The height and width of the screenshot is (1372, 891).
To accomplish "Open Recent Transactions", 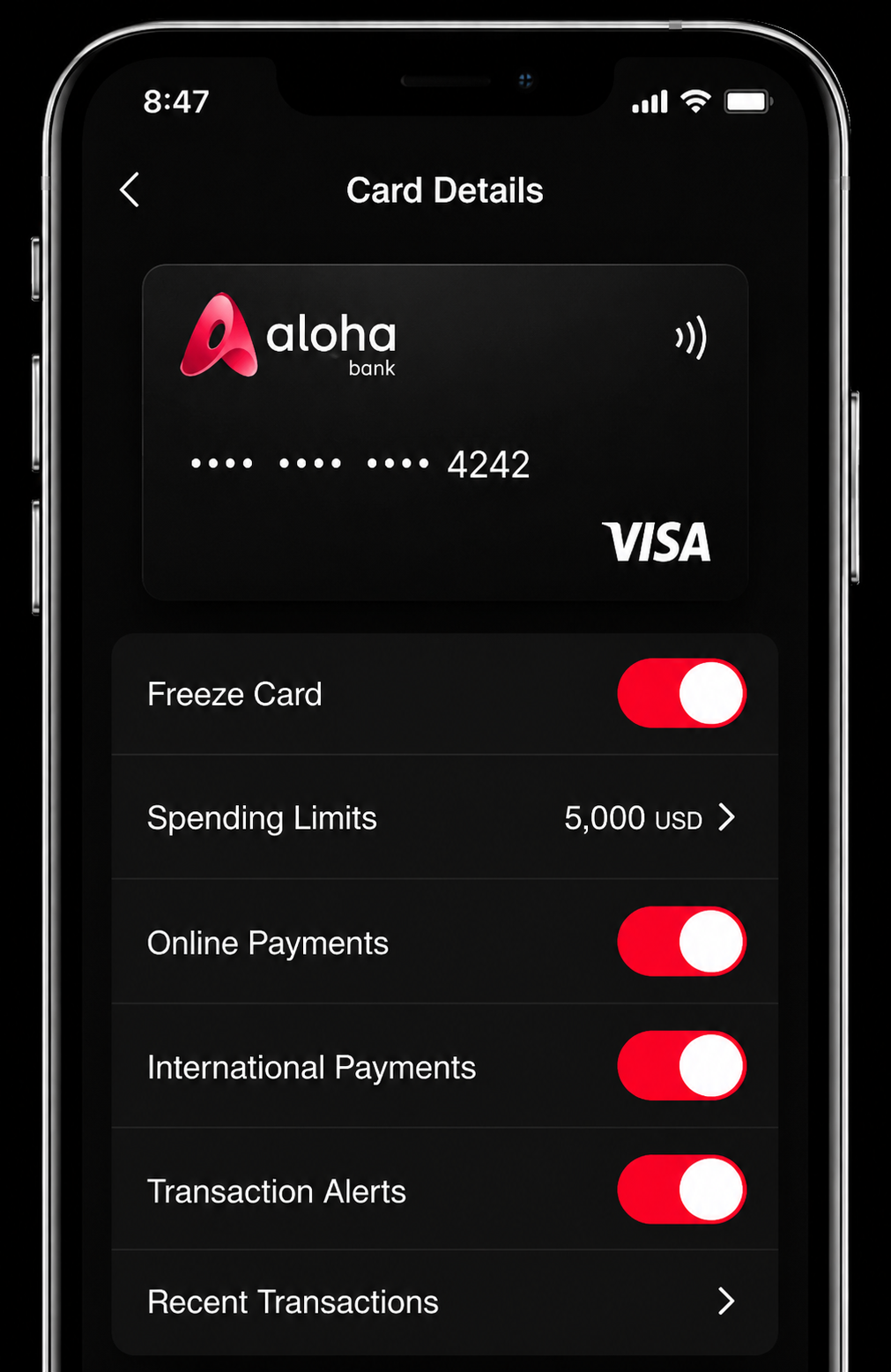I will click(445, 1301).
